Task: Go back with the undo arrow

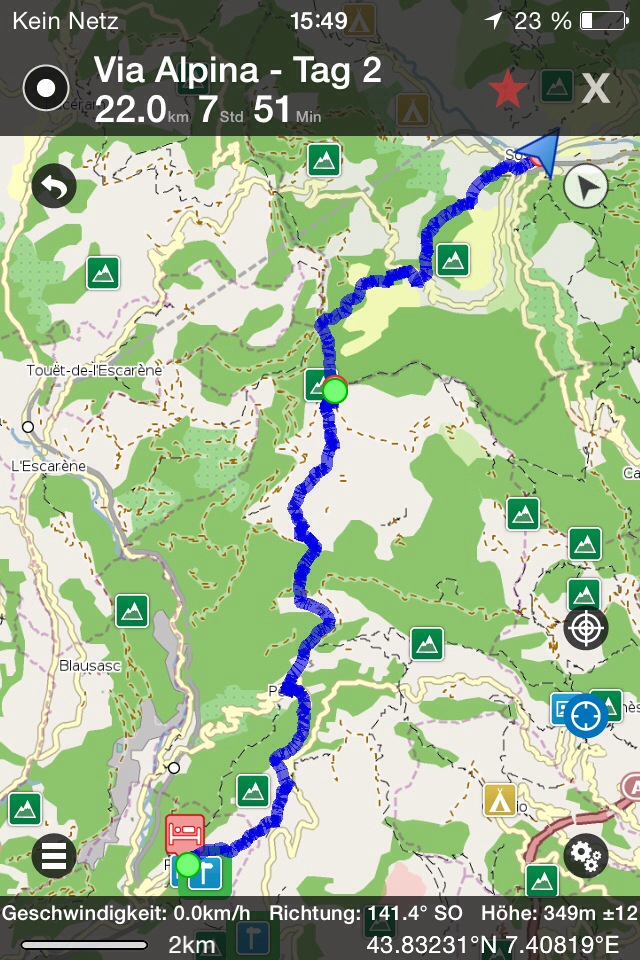Action: (x=54, y=186)
